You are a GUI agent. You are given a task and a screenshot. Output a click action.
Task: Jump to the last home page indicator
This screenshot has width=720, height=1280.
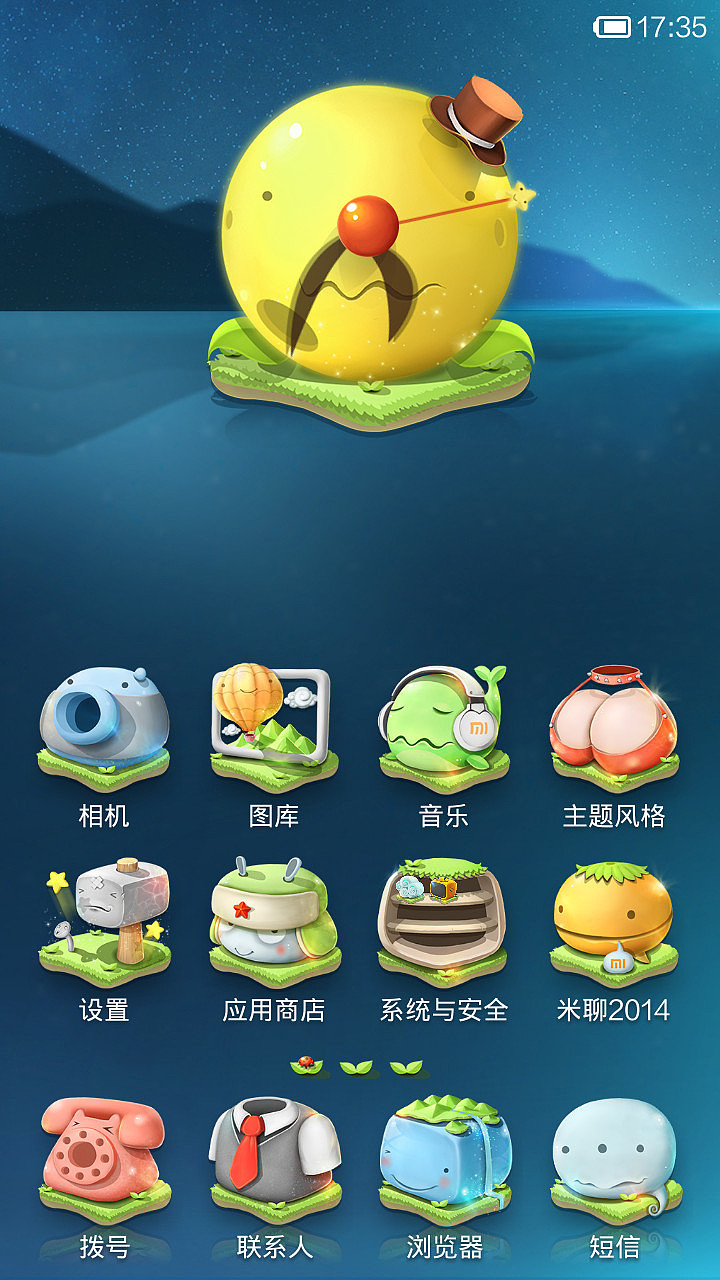tap(406, 1068)
